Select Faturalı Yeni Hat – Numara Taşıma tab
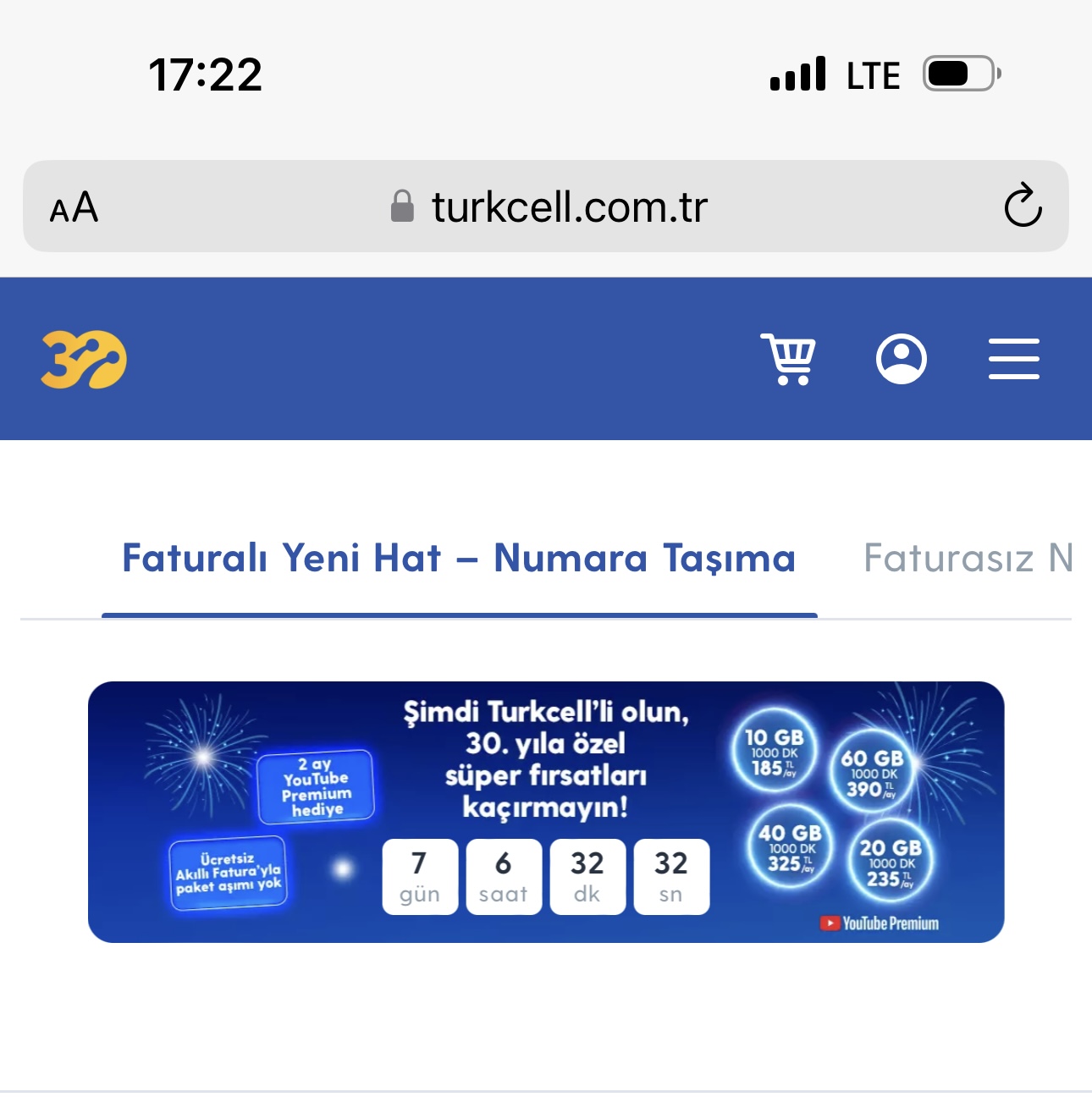 click(459, 559)
